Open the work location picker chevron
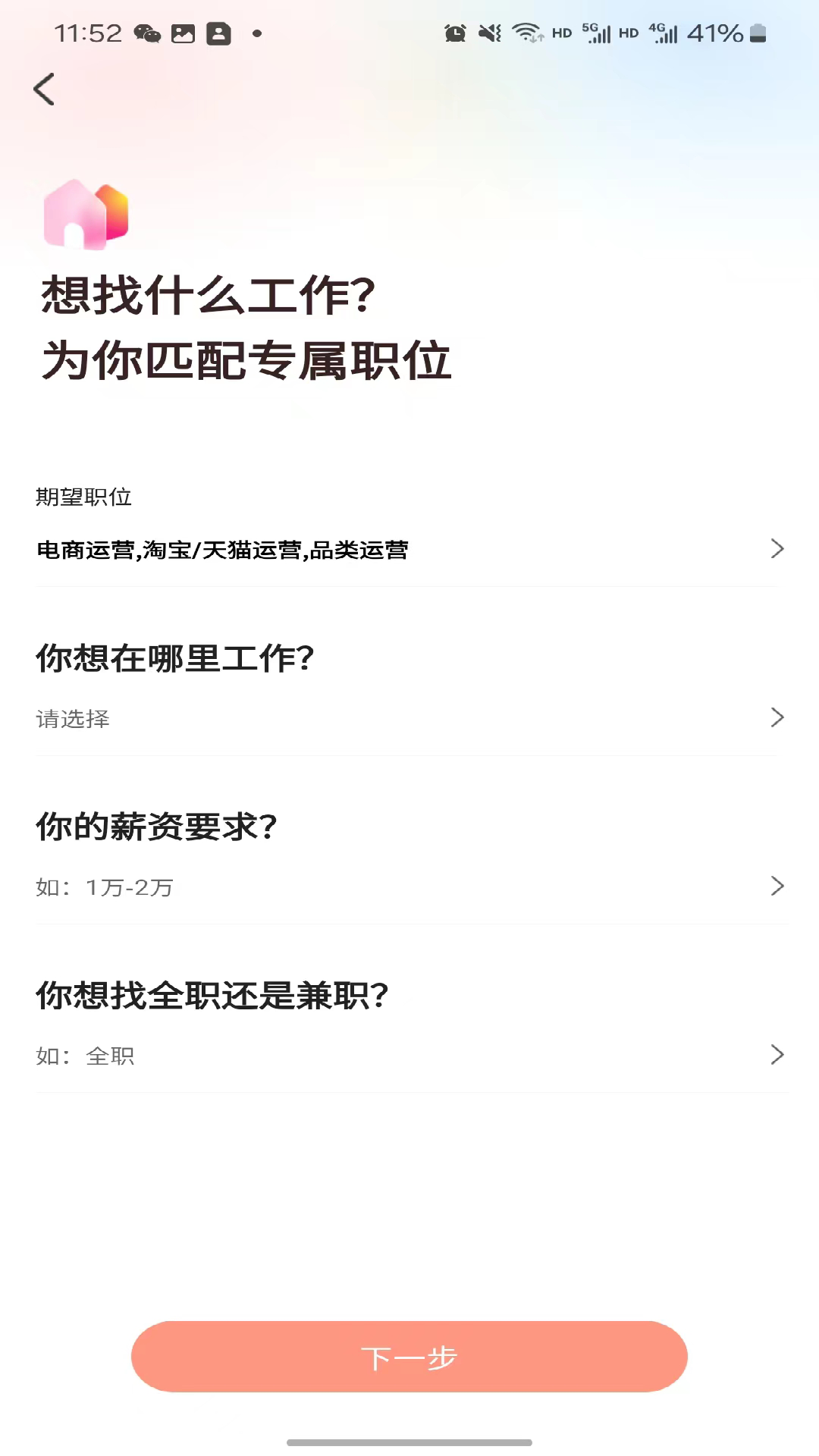Image resolution: width=819 pixels, height=1456 pixels. point(777,717)
